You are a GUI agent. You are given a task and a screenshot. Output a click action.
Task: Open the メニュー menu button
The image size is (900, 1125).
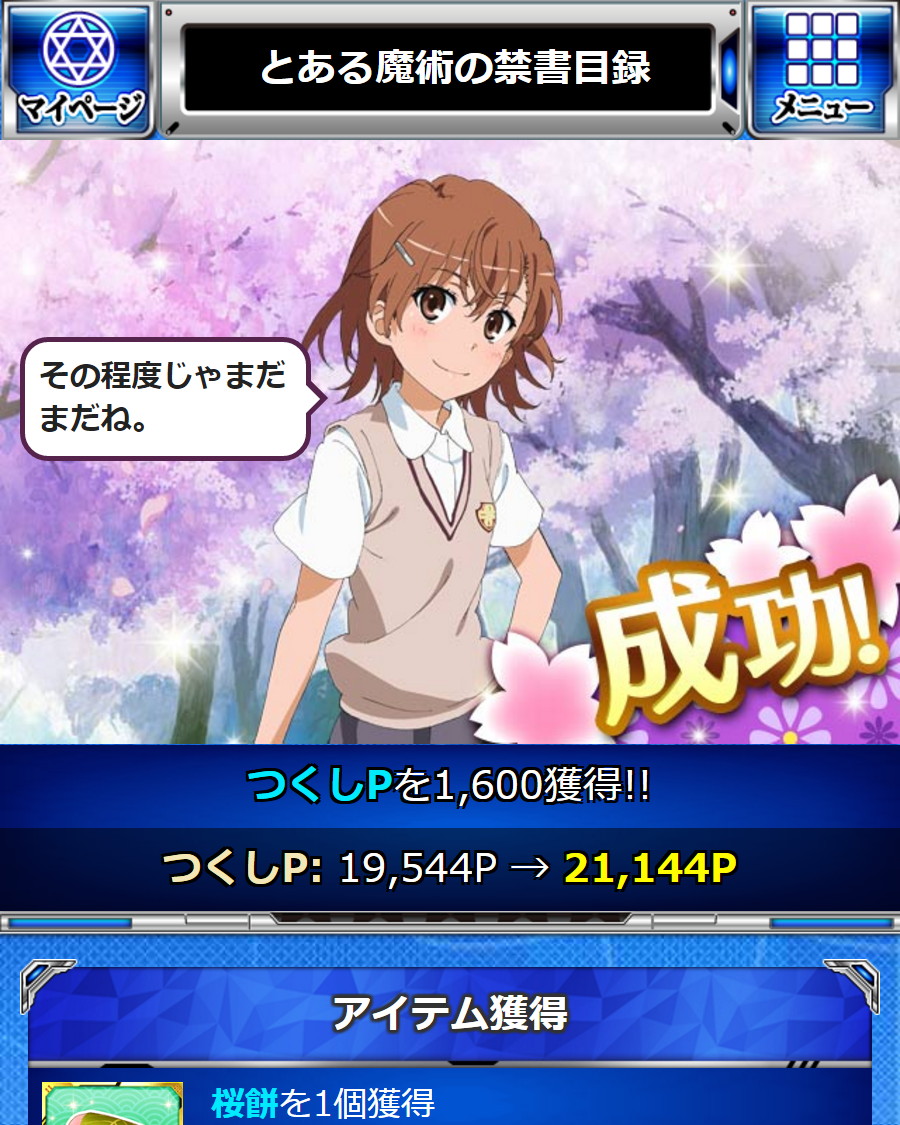(x=822, y=68)
